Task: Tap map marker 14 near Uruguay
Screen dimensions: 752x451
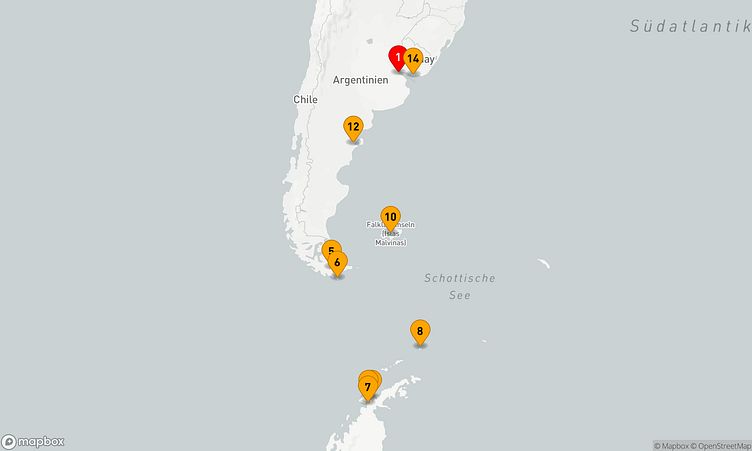Action: coord(413,59)
